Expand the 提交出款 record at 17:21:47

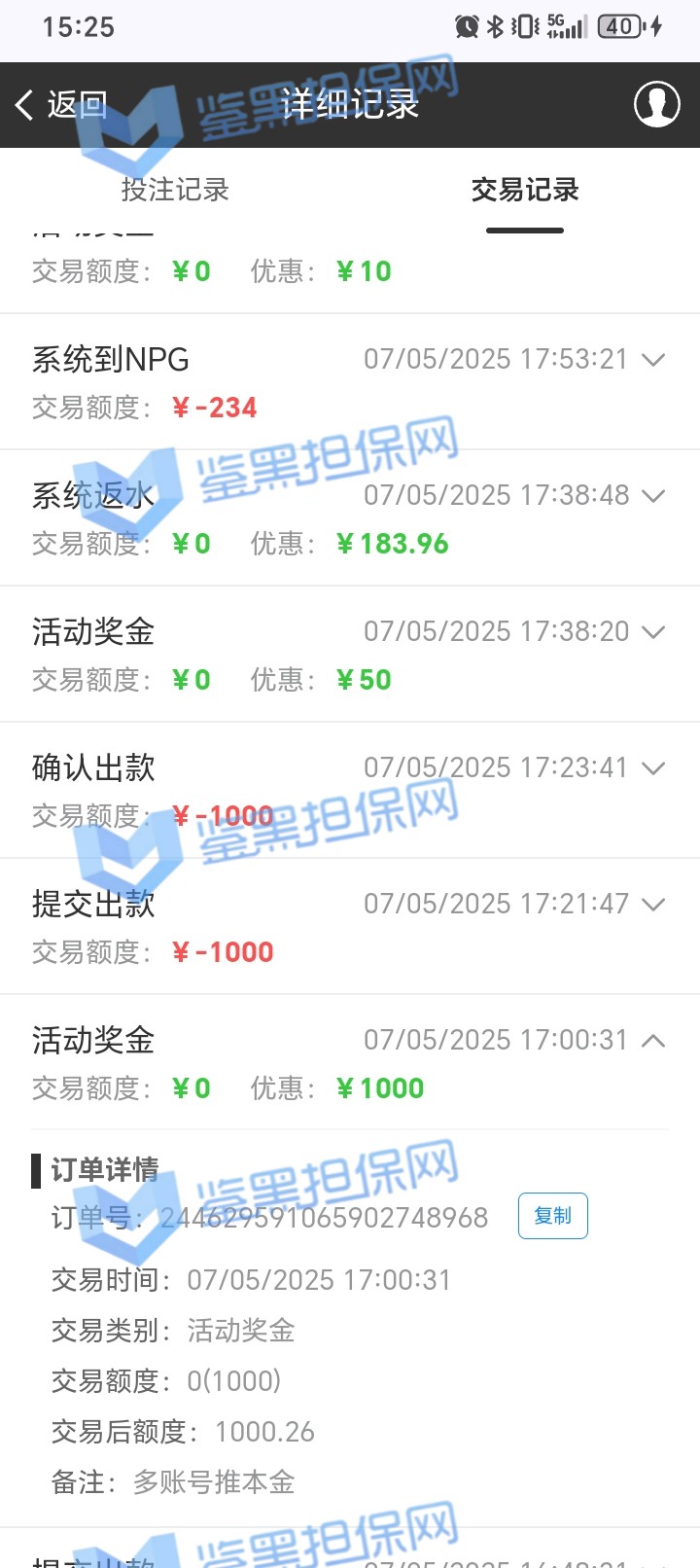point(653,905)
